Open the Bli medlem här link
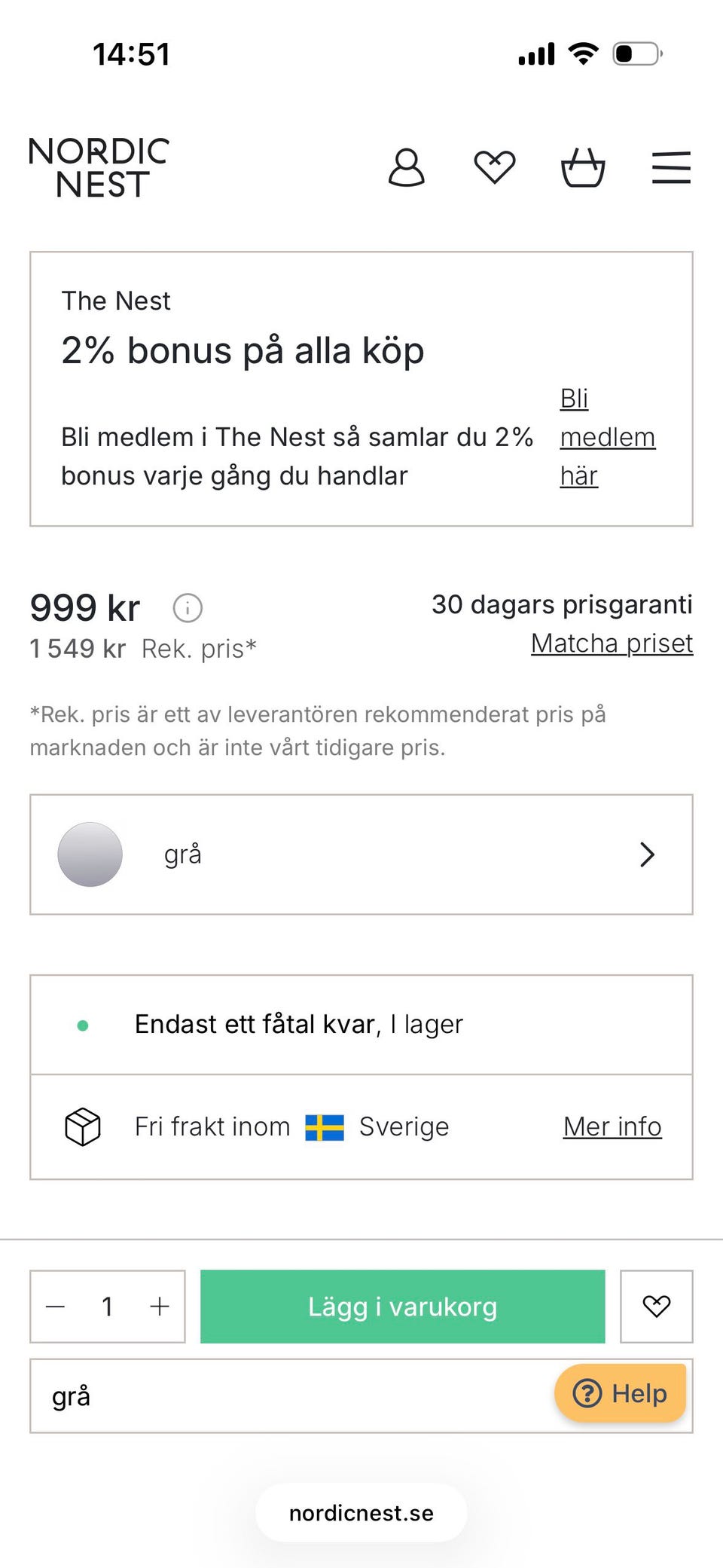Image resolution: width=723 pixels, height=1568 pixels. tap(607, 436)
